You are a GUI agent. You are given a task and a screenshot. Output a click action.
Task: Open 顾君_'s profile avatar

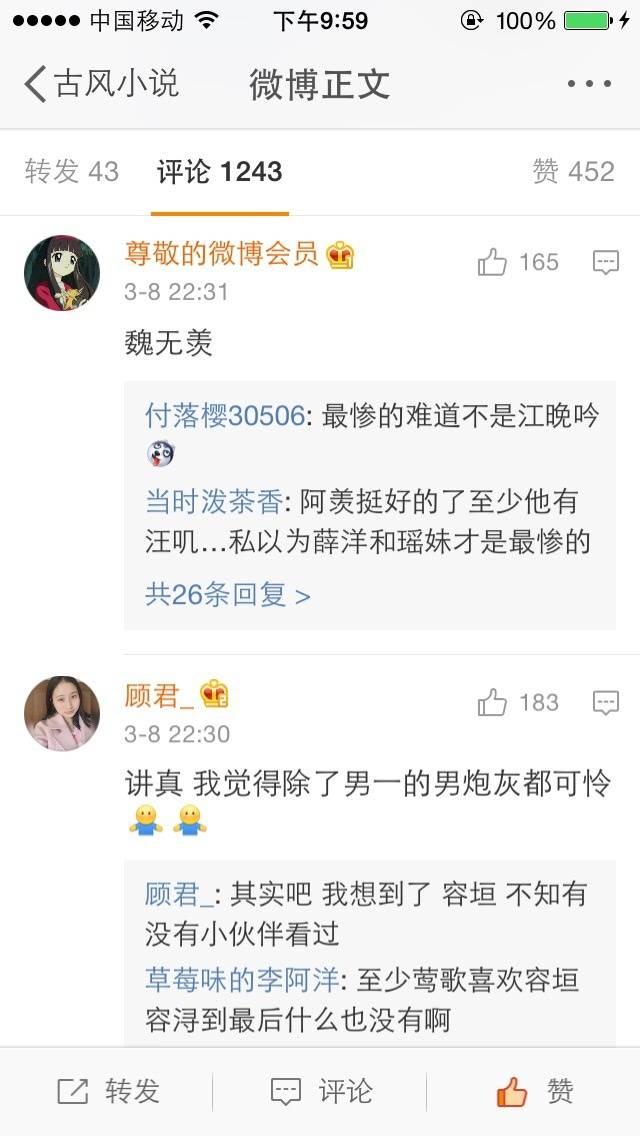(62, 713)
